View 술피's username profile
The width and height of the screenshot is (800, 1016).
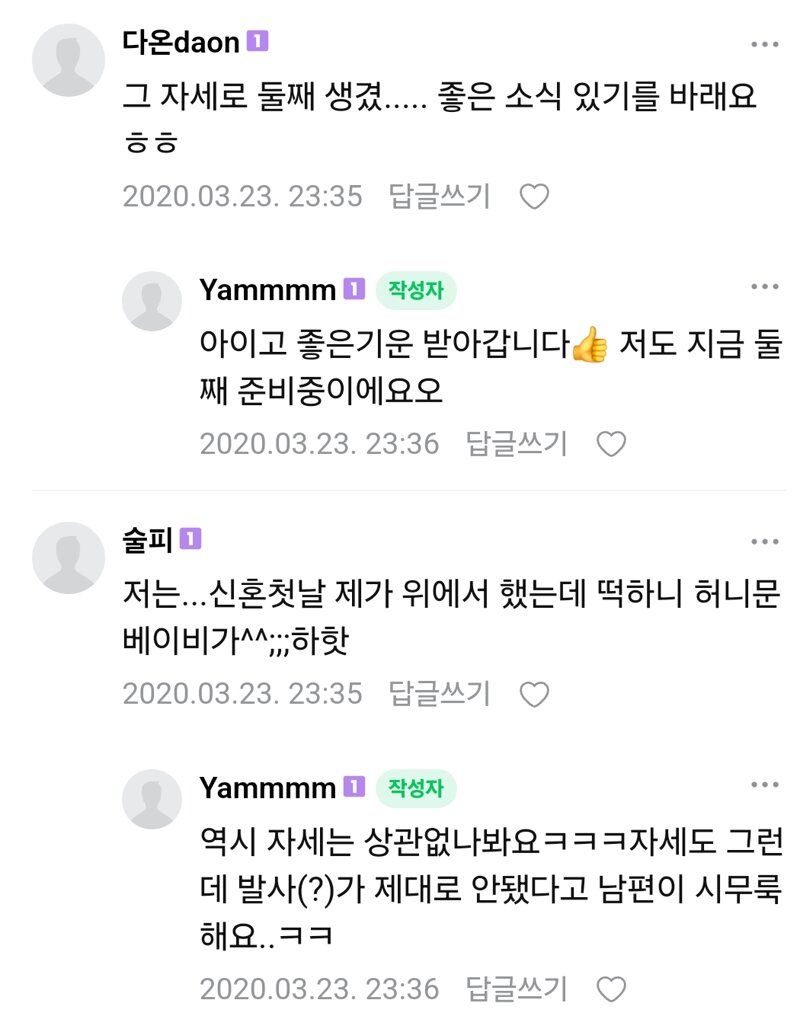(x=147, y=541)
